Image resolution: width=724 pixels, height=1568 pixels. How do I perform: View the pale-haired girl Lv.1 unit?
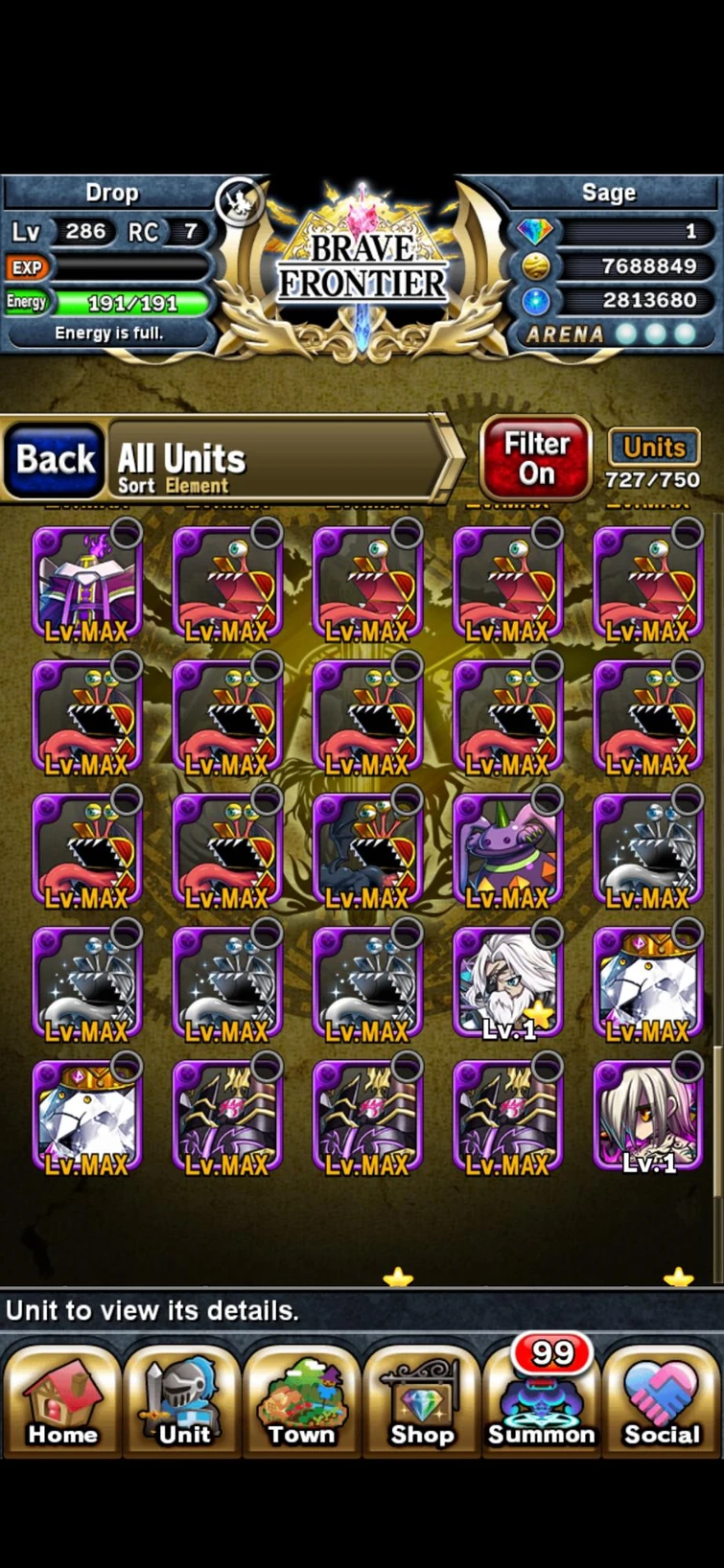[647, 1117]
